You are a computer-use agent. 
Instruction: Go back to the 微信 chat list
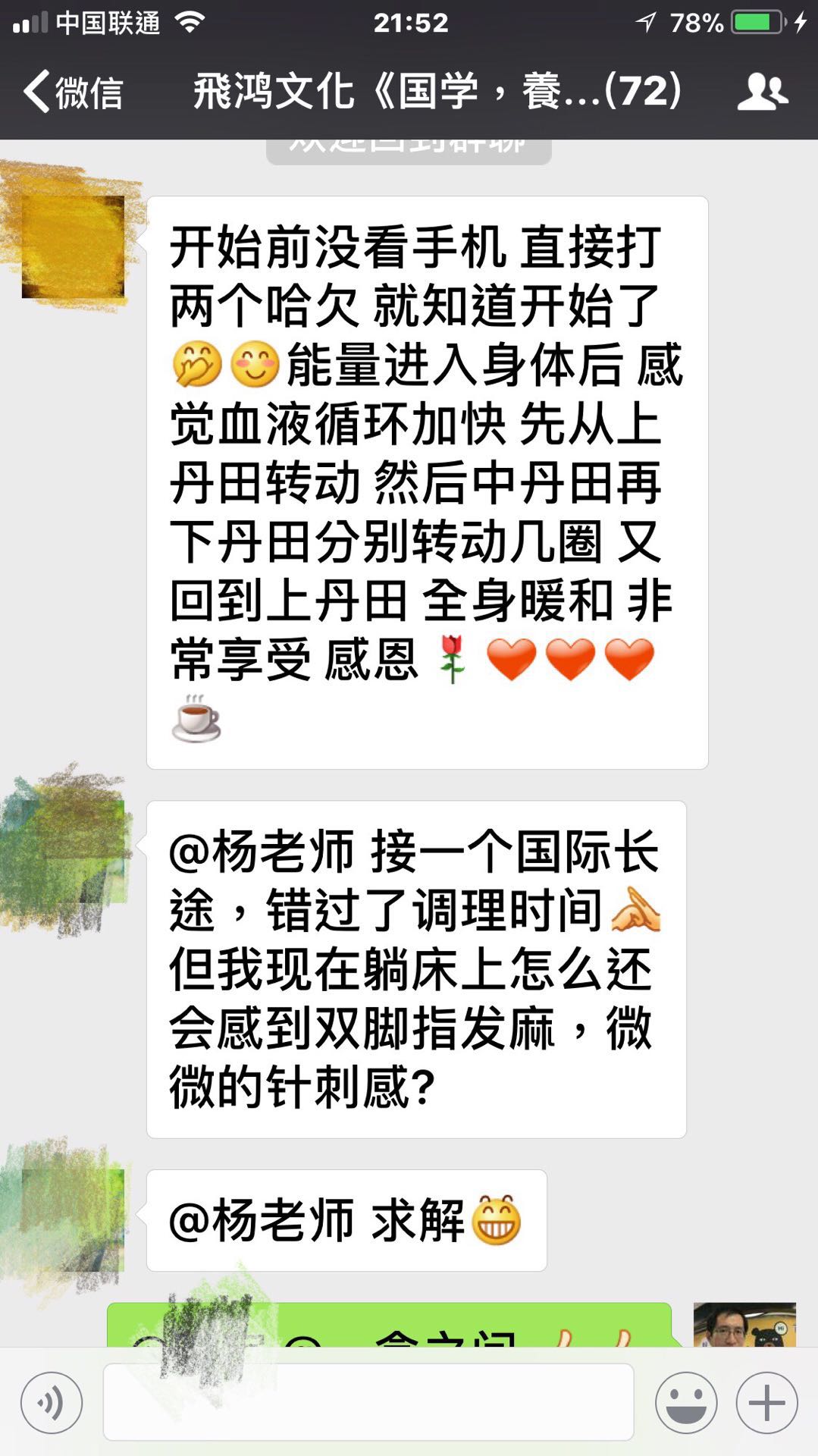click(72, 93)
